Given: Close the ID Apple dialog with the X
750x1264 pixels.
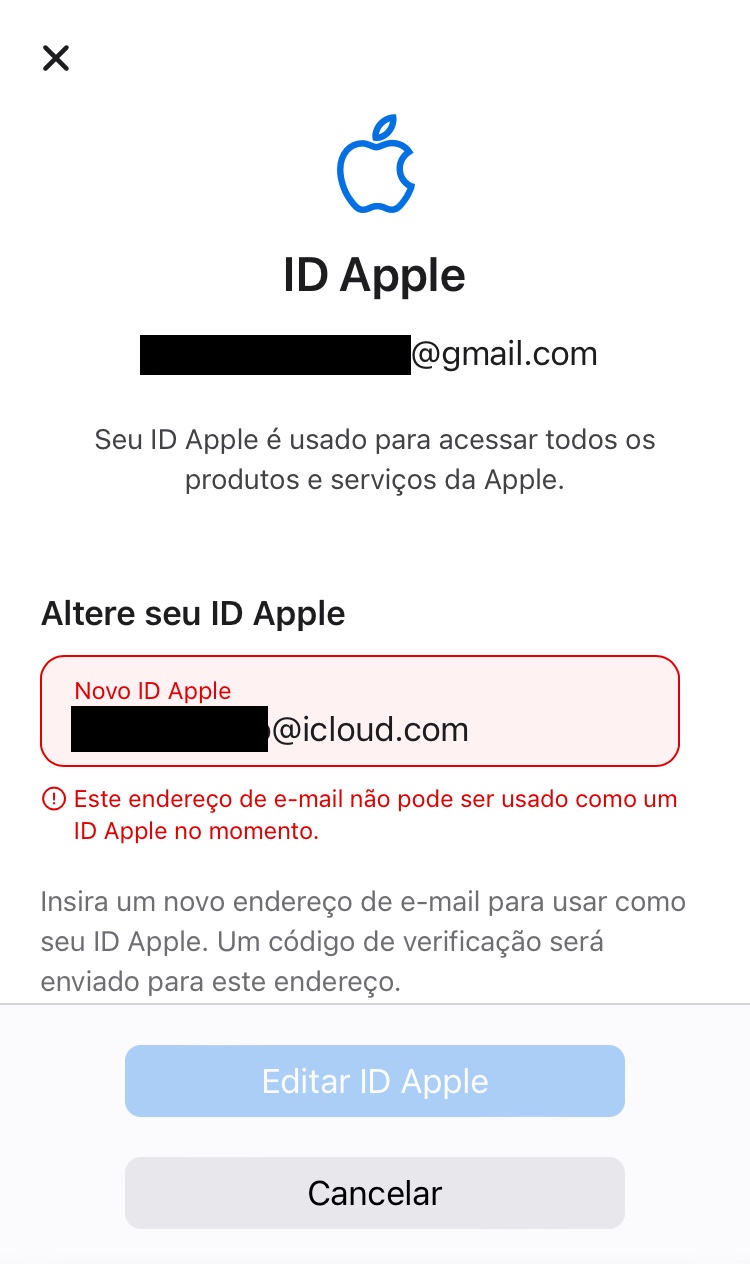Looking at the screenshot, I should [x=56, y=58].
